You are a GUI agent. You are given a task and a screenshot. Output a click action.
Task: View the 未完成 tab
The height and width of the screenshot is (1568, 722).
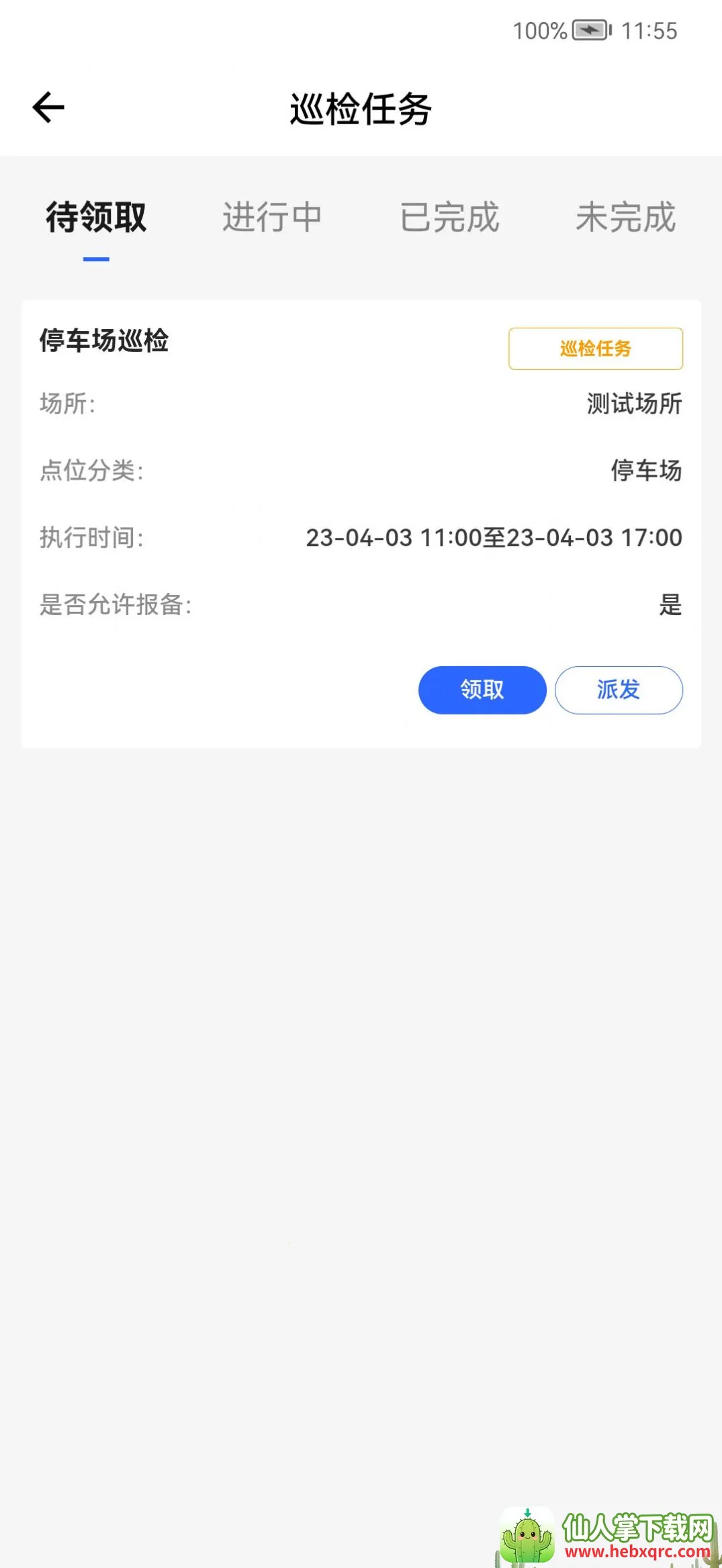pyautogui.click(x=625, y=218)
